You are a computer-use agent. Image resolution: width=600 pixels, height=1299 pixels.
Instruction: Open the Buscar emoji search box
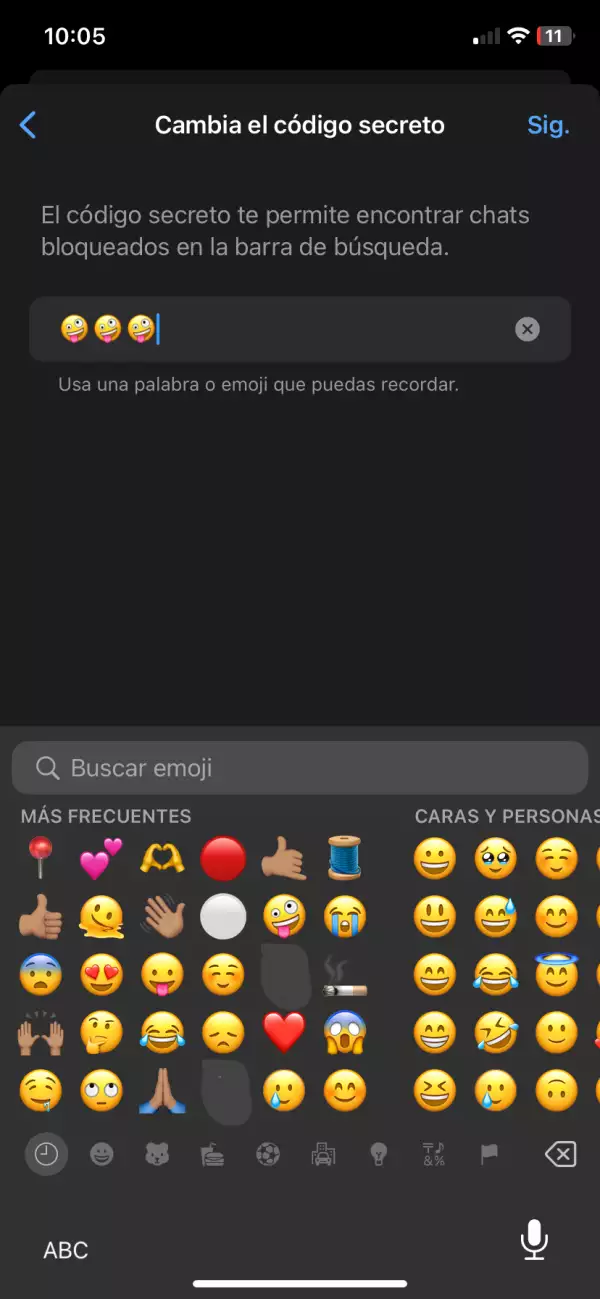pyautogui.click(x=300, y=768)
